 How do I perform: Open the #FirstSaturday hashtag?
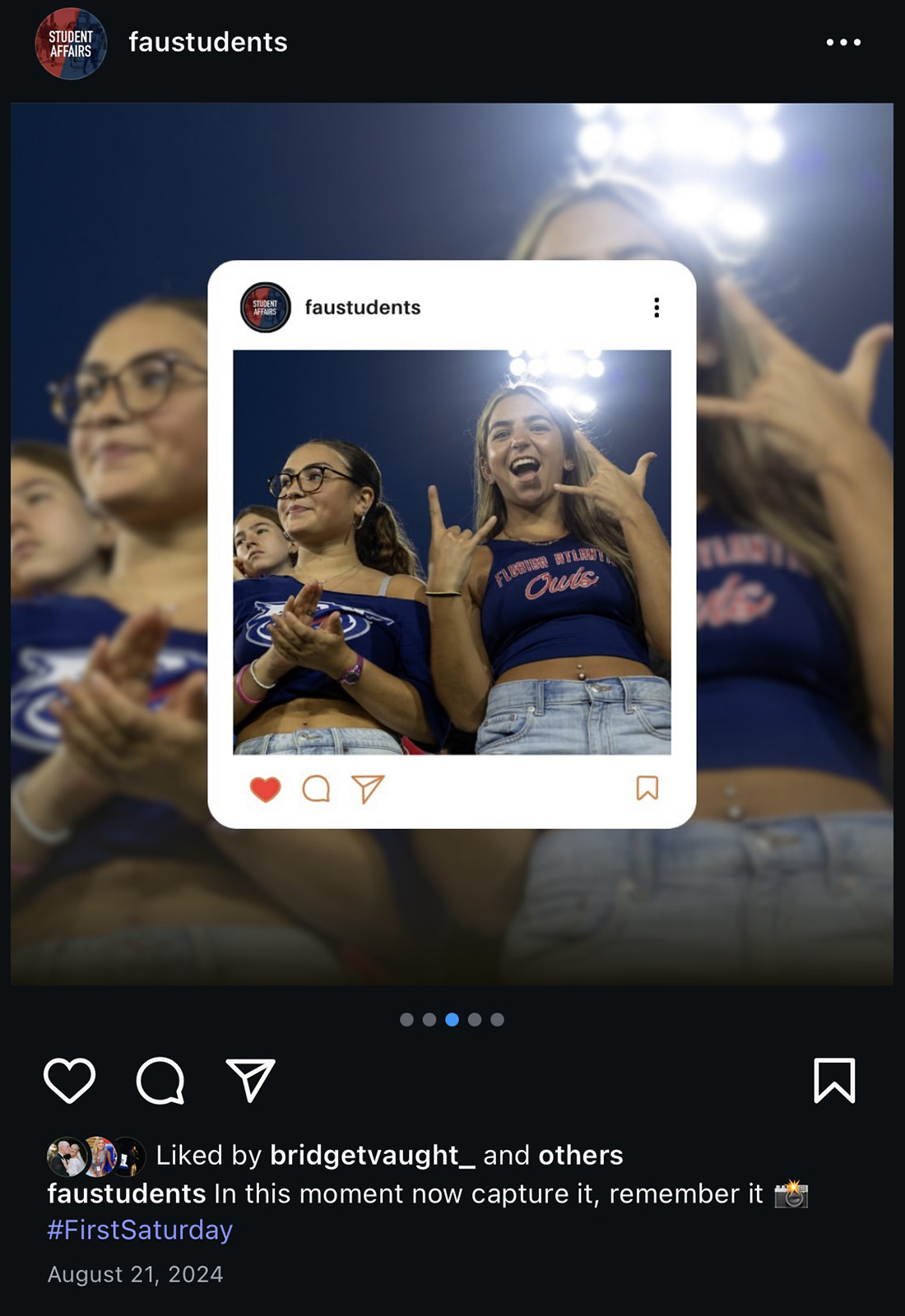[140, 1230]
